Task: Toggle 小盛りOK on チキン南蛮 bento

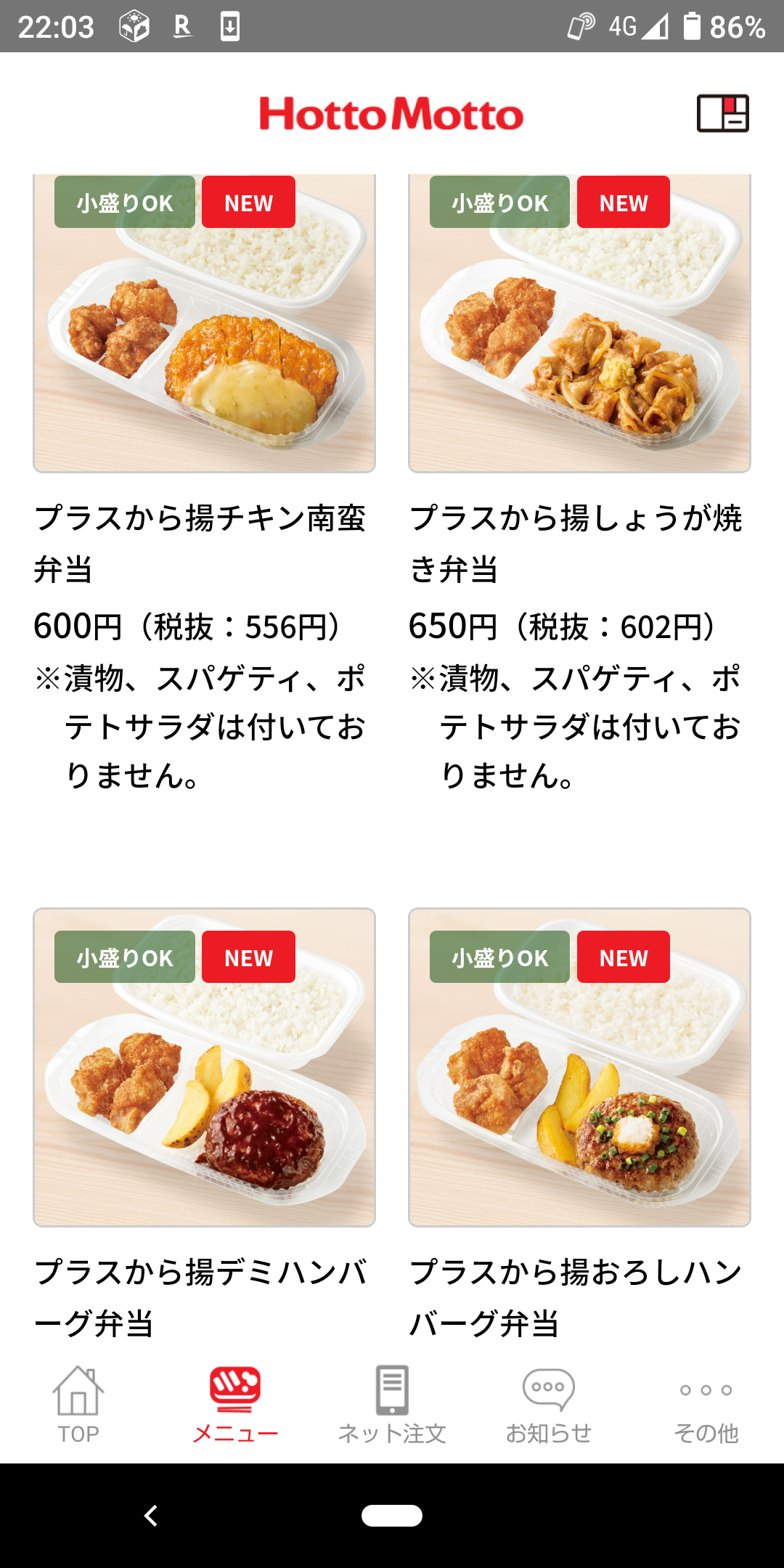Action: pos(123,203)
